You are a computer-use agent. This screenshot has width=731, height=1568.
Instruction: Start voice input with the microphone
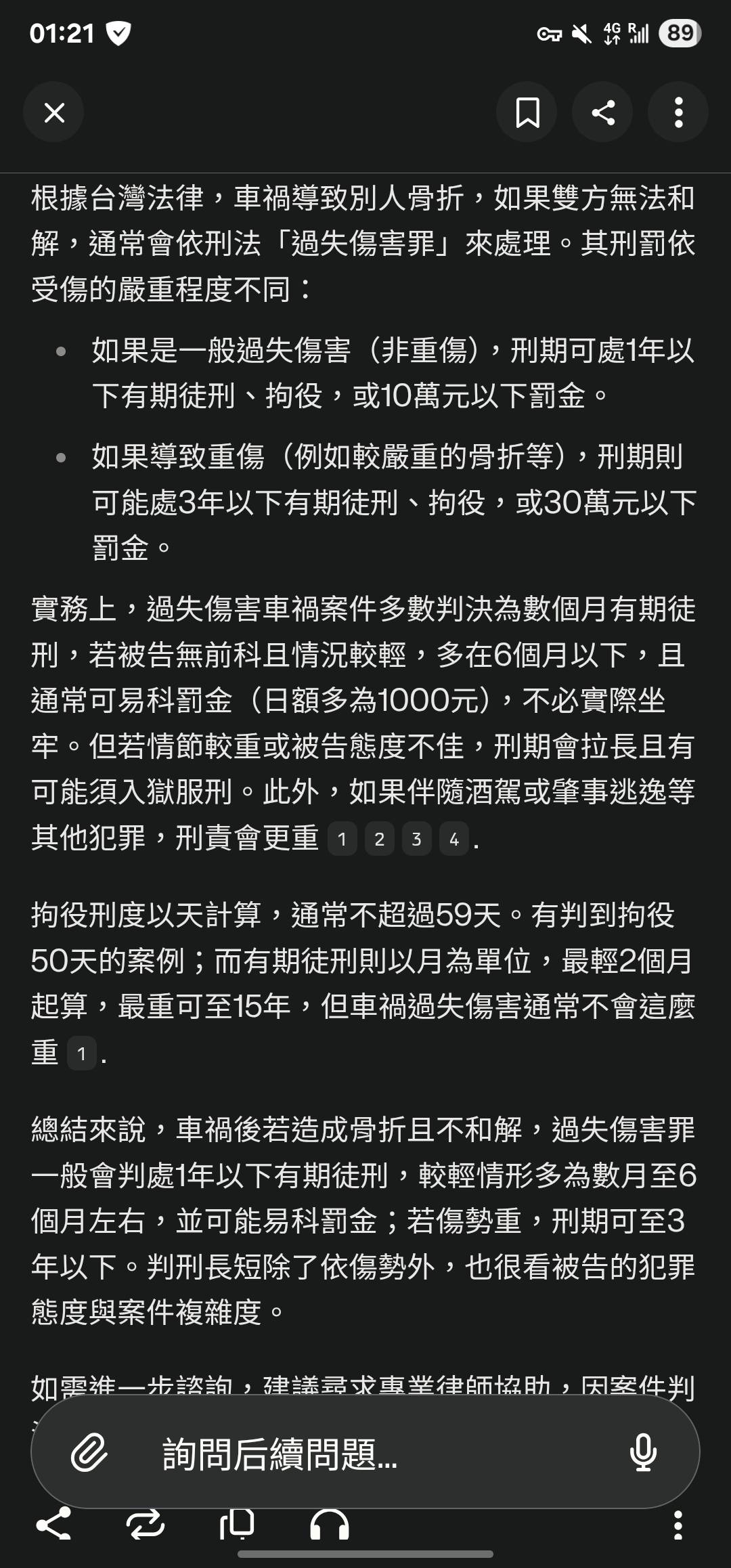coord(643,1452)
